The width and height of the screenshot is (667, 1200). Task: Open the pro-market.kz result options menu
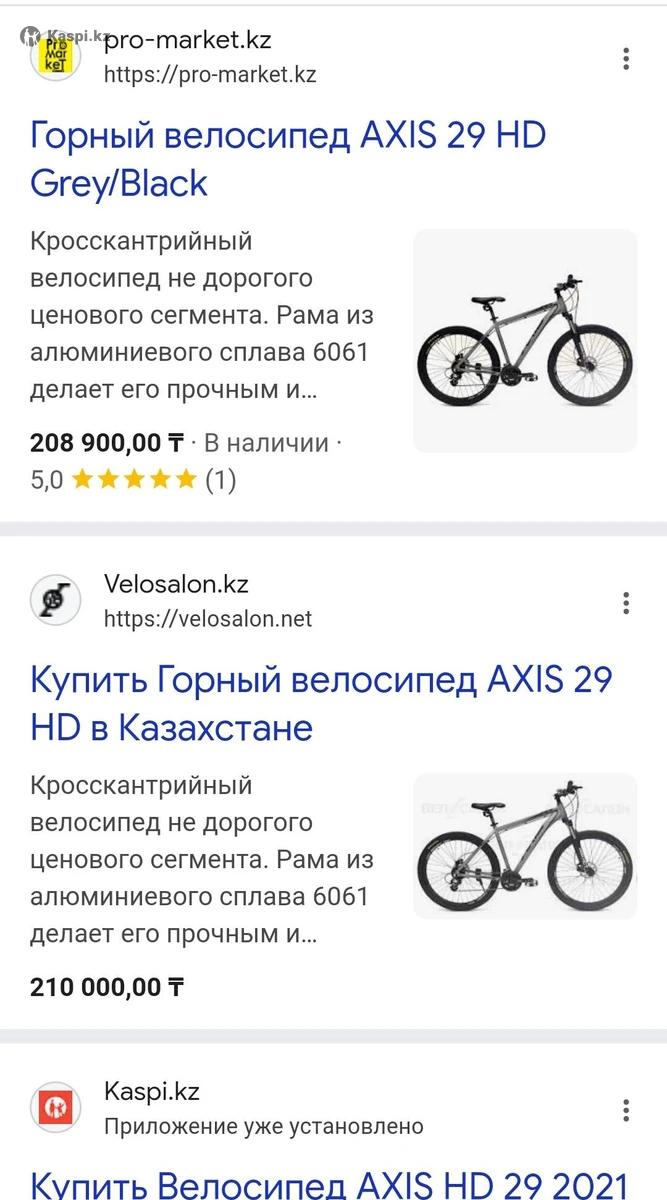(626, 58)
